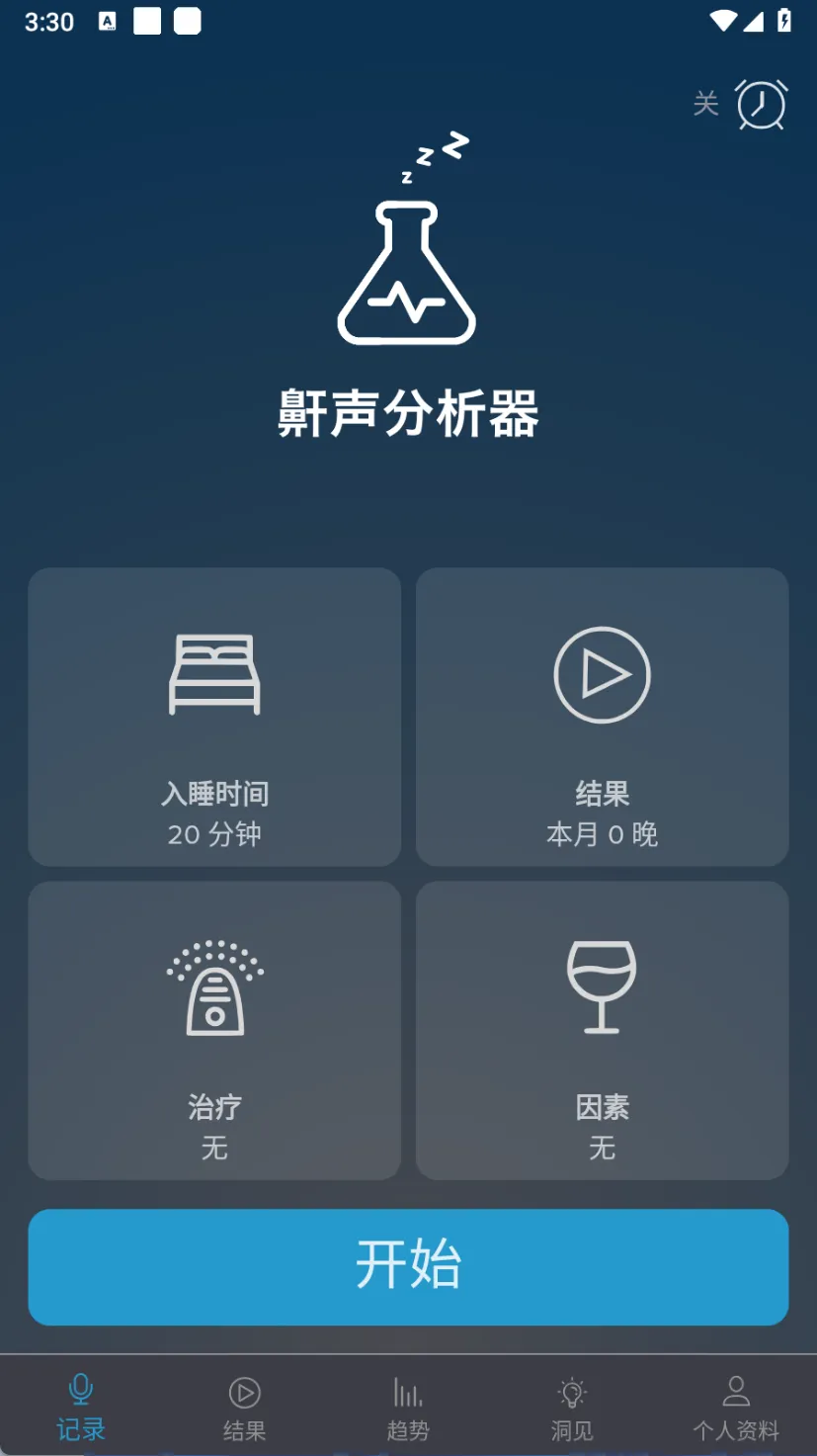Image resolution: width=817 pixels, height=1456 pixels.
Task: Open the 治疗 card
Action: pyautogui.click(x=214, y=1030)
